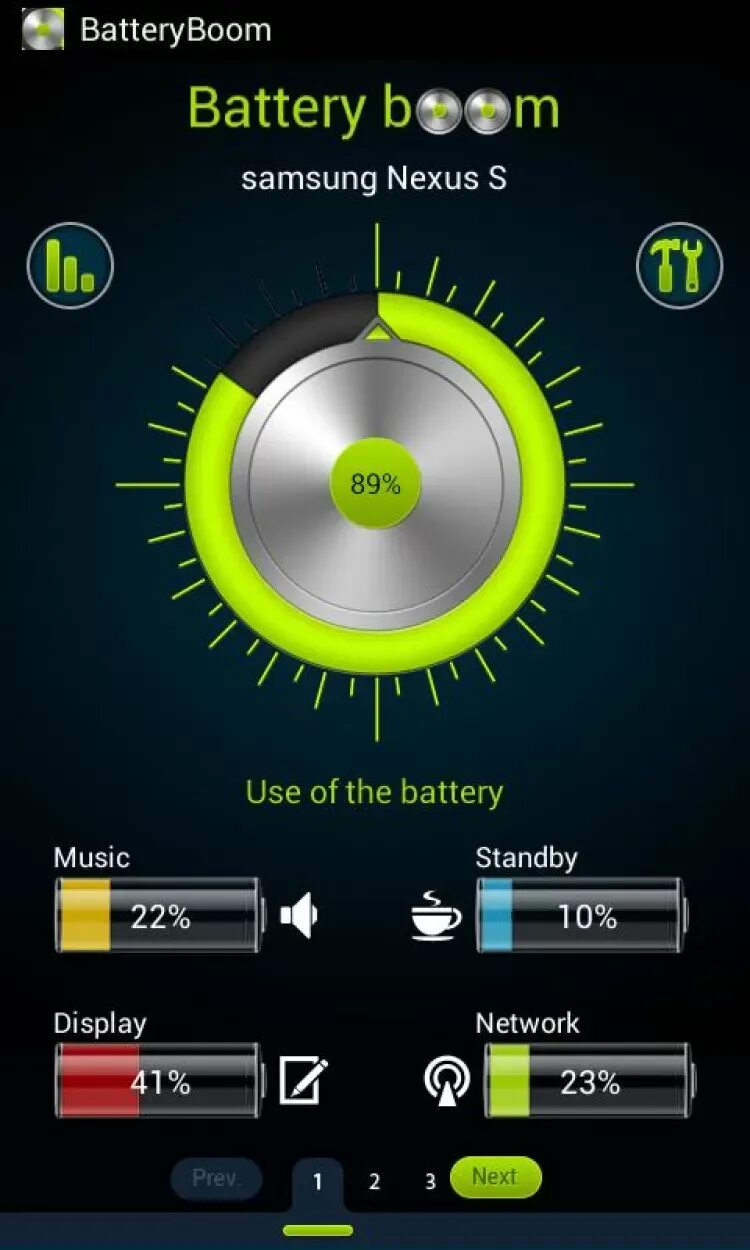Go to the Next page

[x=495, y=1177]
